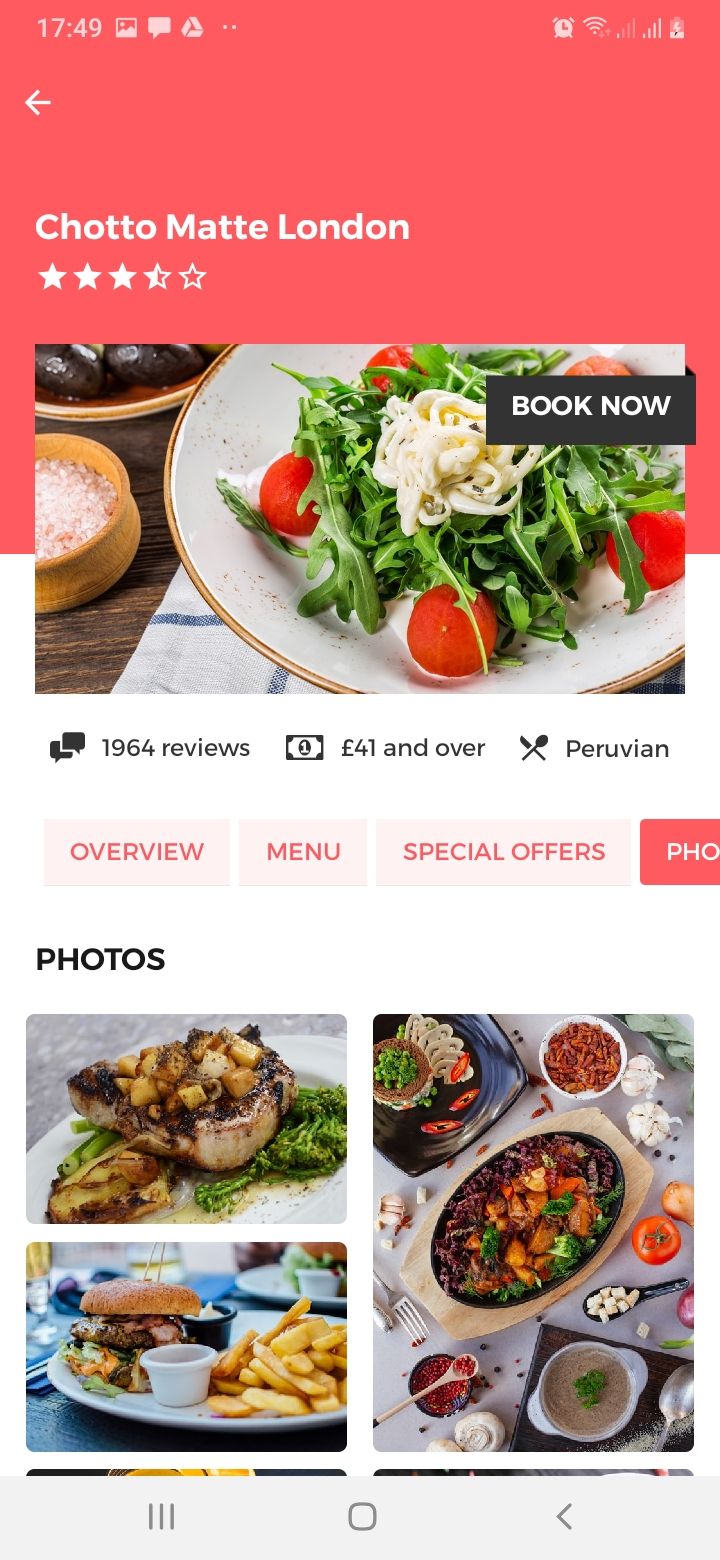Image resolution: width=720 pixels, height=1560 pixels.
Task: Open the grilled pork chop photo
Action: coord(186,1119)
